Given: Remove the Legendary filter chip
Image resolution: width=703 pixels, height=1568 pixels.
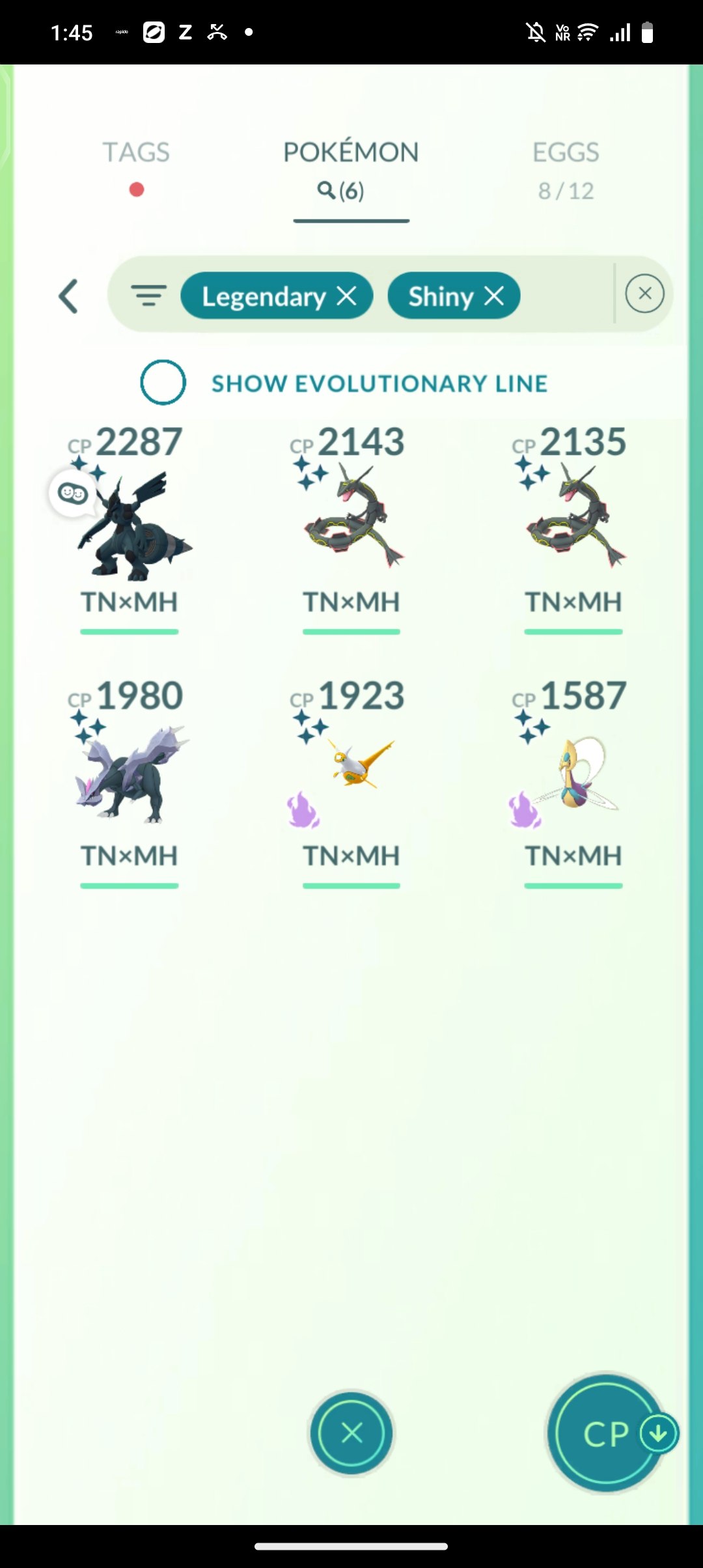Looking at the screenshot, I should (x=347, y=296).
